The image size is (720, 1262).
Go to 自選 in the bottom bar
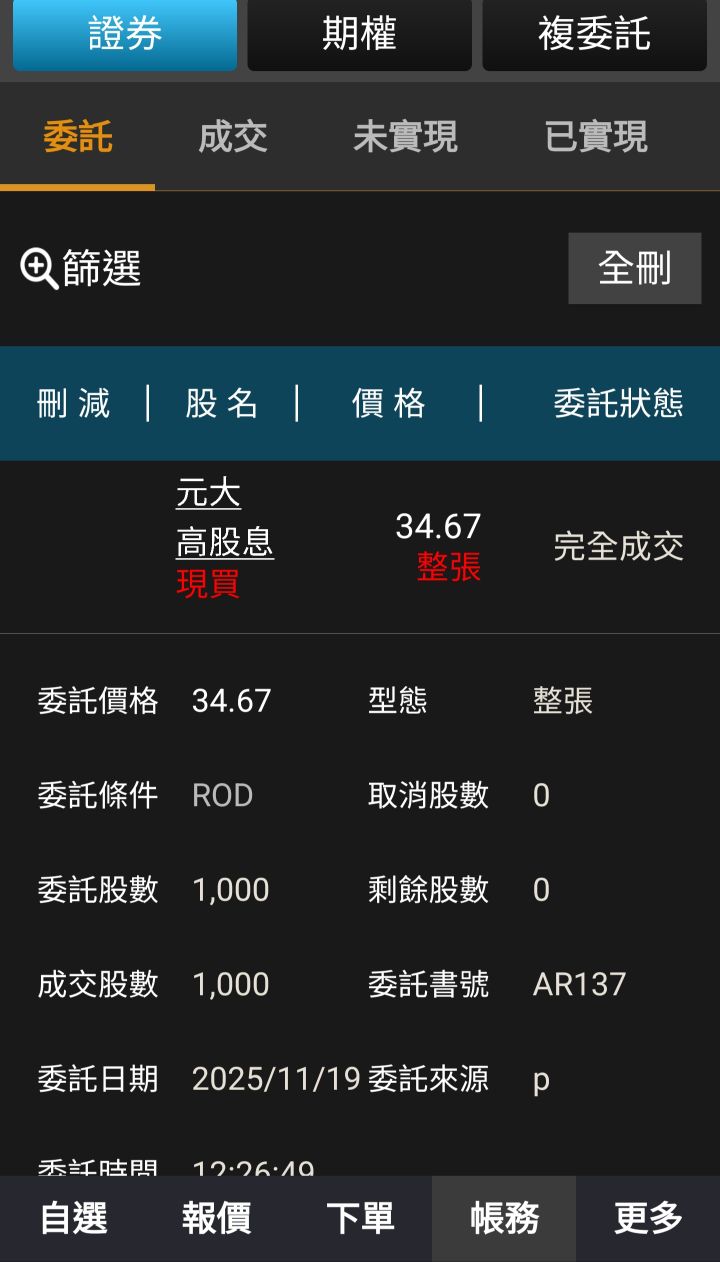coord(73,1218)
